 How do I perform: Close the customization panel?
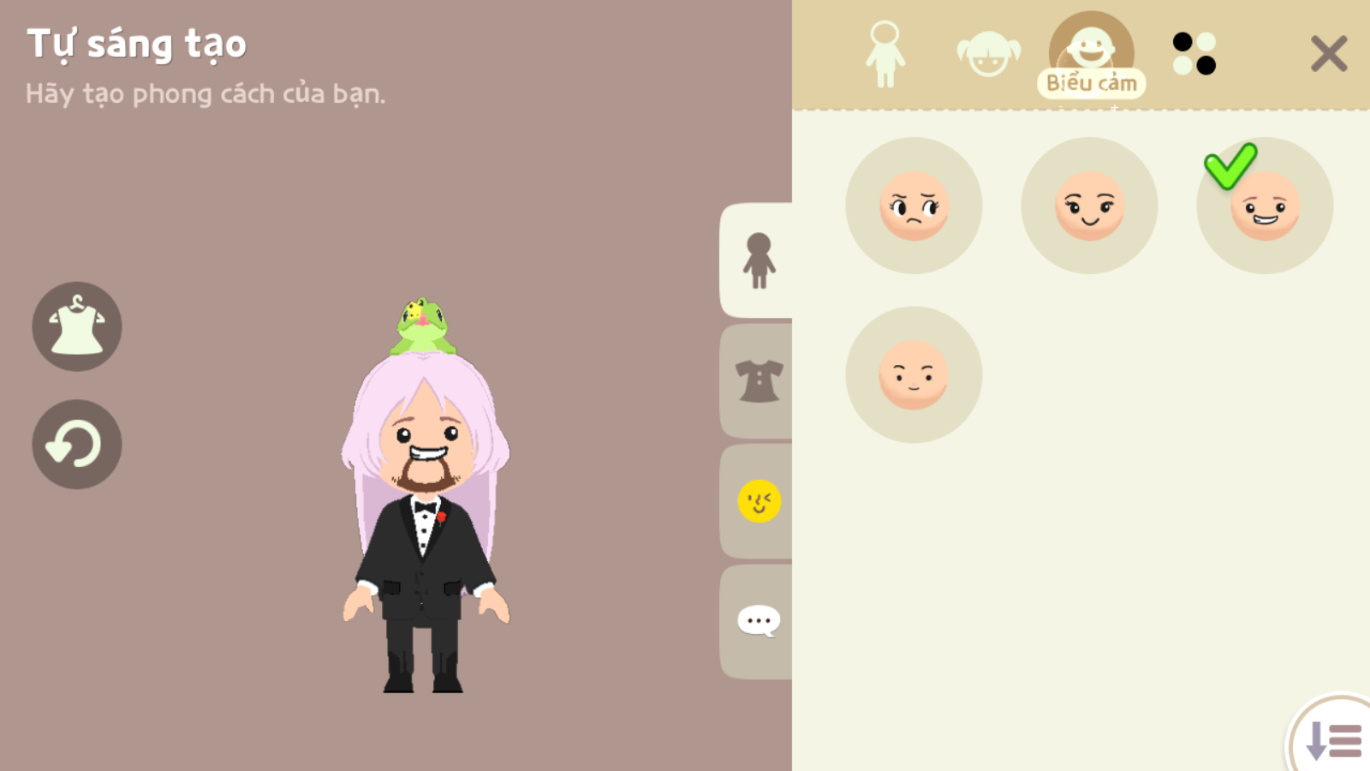1328,54
